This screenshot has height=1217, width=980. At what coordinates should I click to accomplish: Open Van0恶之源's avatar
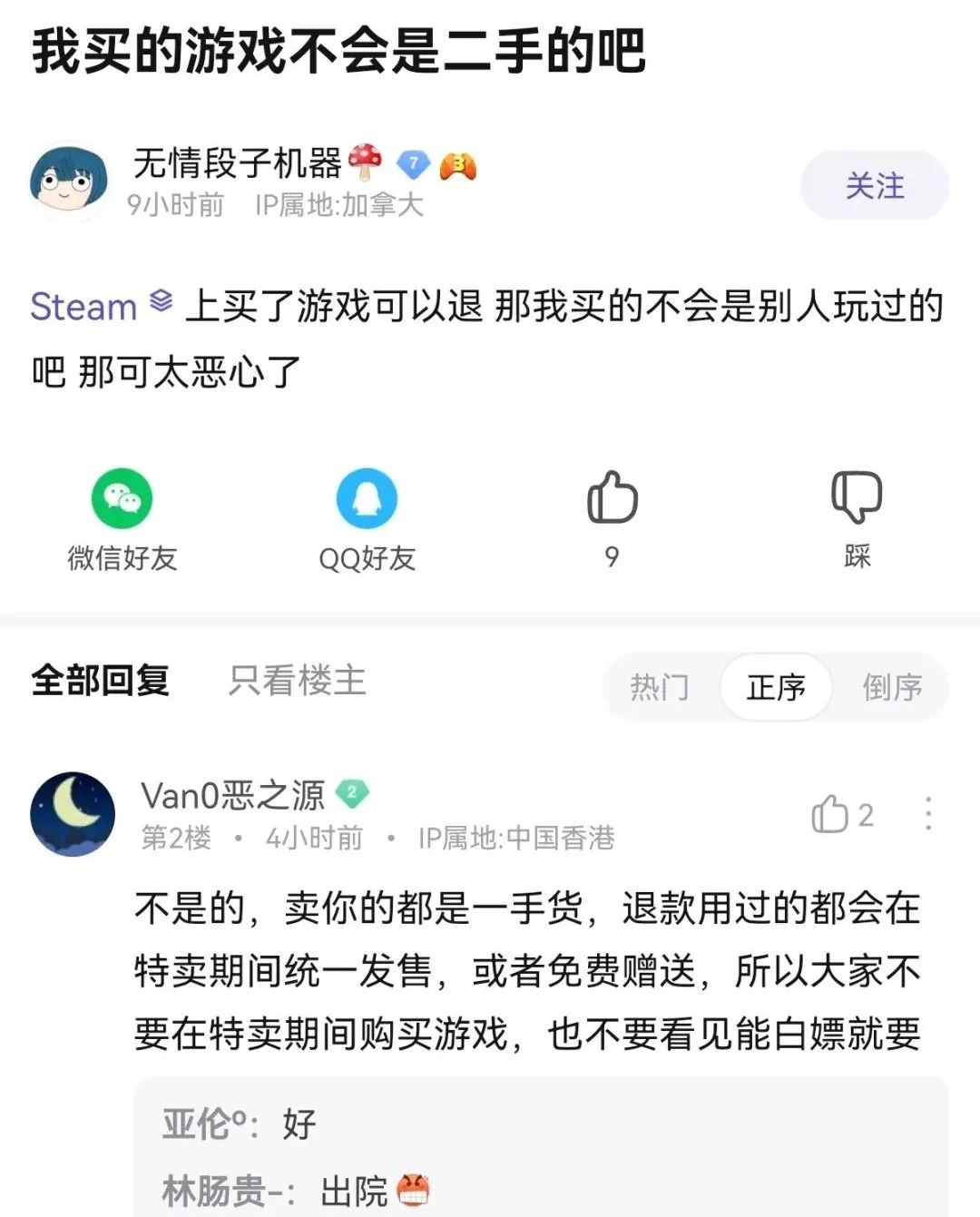point(73,814)
